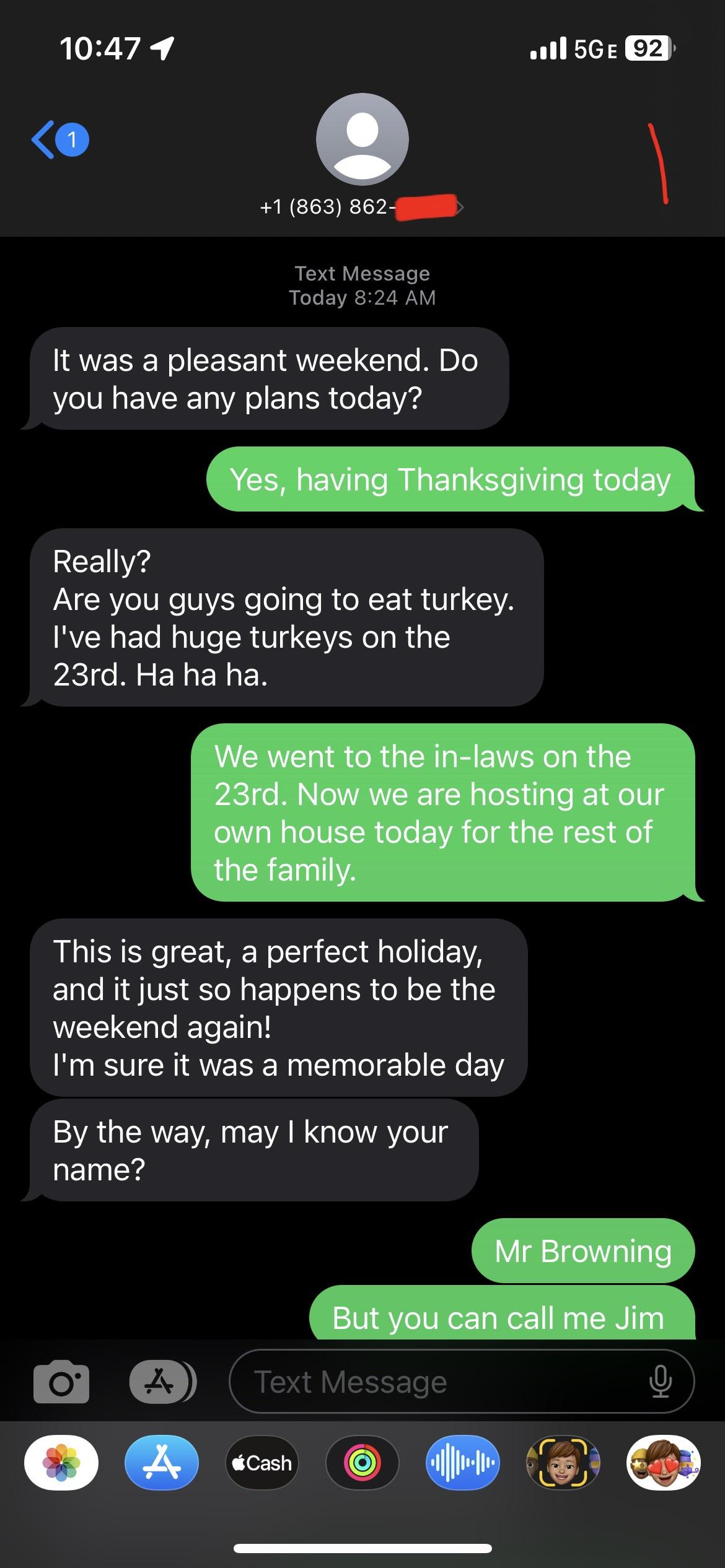Open Apple Cash to send money
Viewport: 725px width, 1568px height.
pos(261,1462)
